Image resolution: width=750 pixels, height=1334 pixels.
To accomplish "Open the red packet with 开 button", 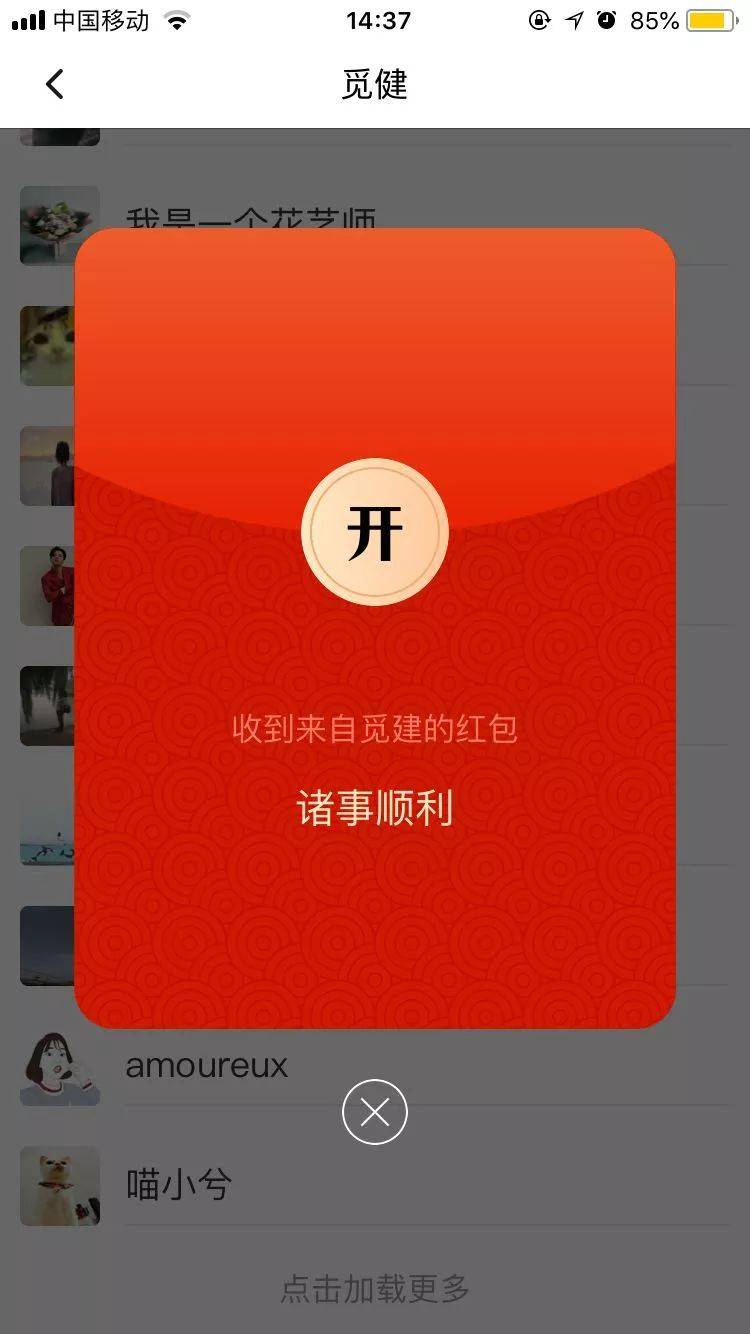I will coord(375,532).
